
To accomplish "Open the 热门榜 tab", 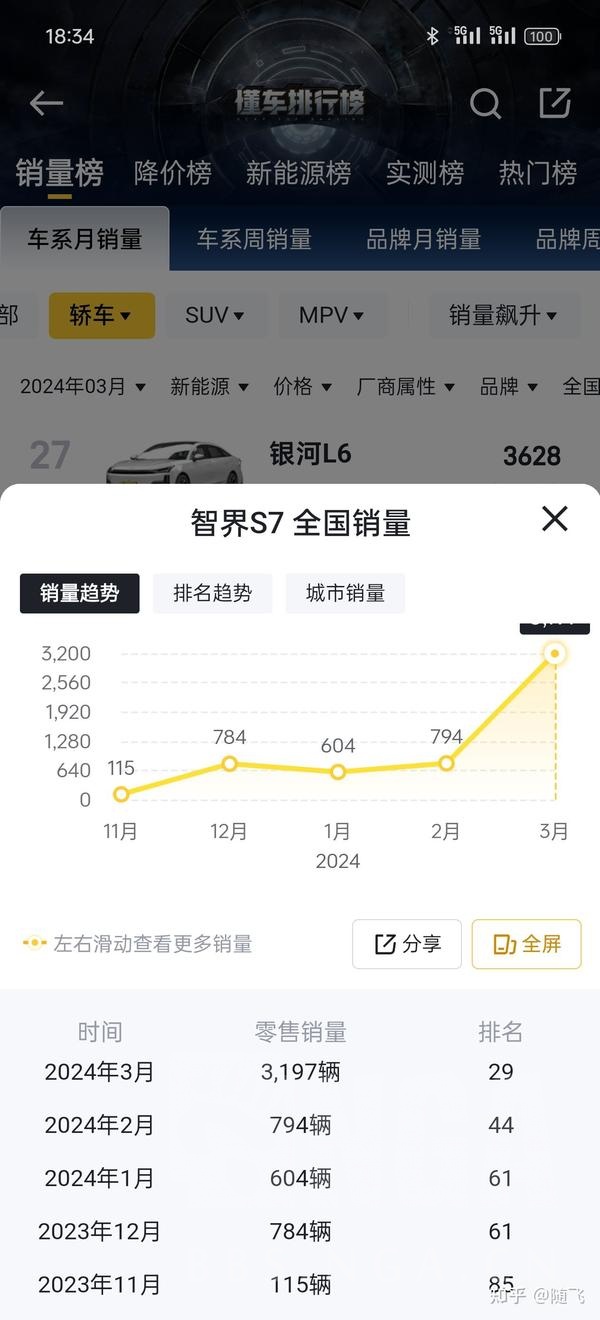I will (538, 173).
